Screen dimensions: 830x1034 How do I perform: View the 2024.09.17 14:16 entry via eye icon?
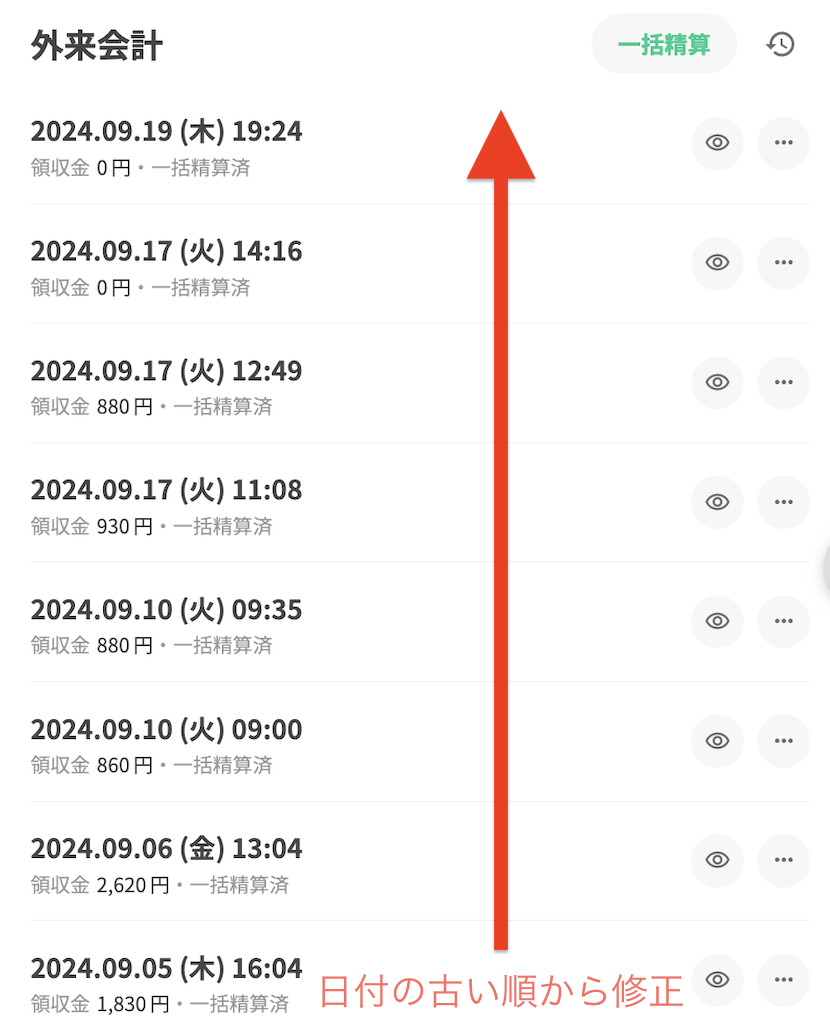pyautogui.click(x=717, y=263)
